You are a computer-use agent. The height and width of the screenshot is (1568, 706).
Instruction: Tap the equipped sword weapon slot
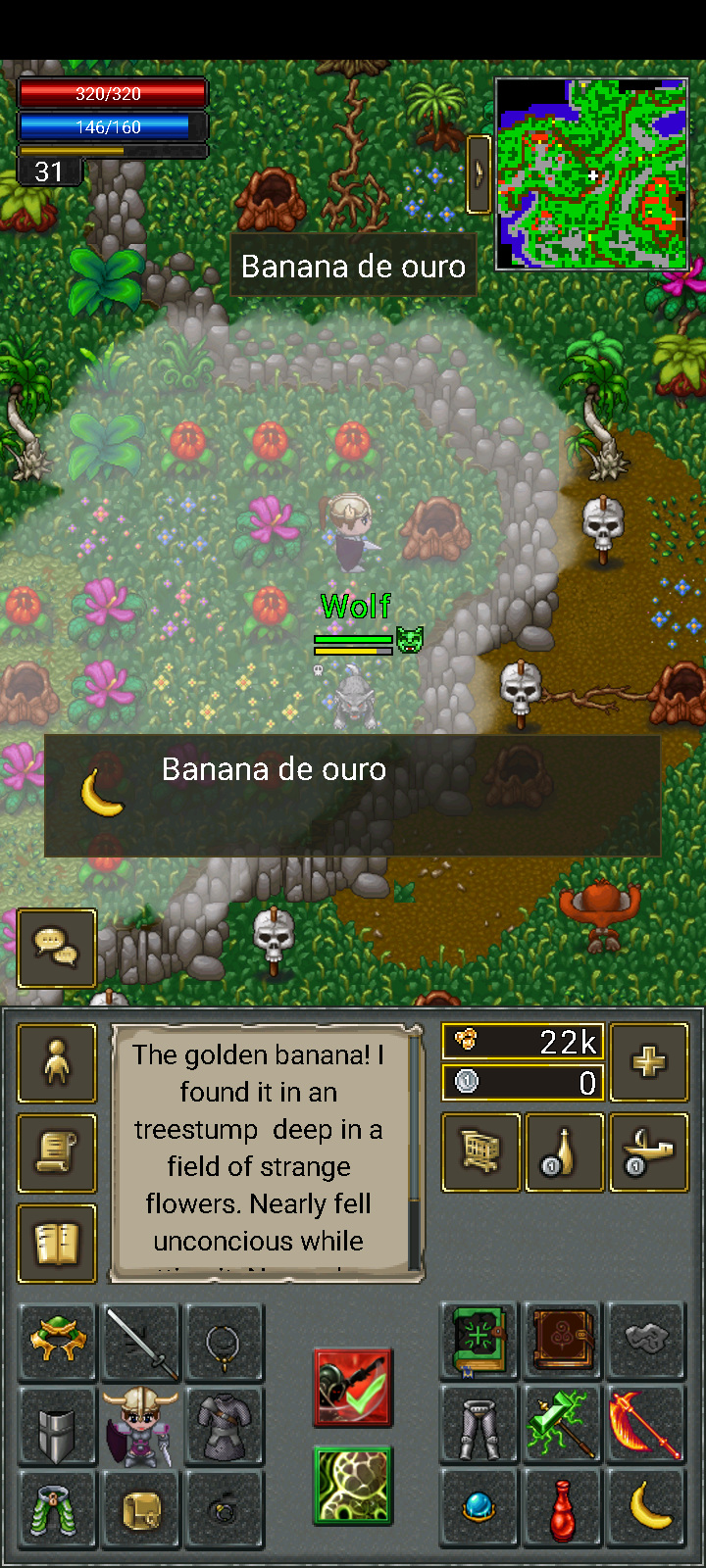coord(141,1343)
